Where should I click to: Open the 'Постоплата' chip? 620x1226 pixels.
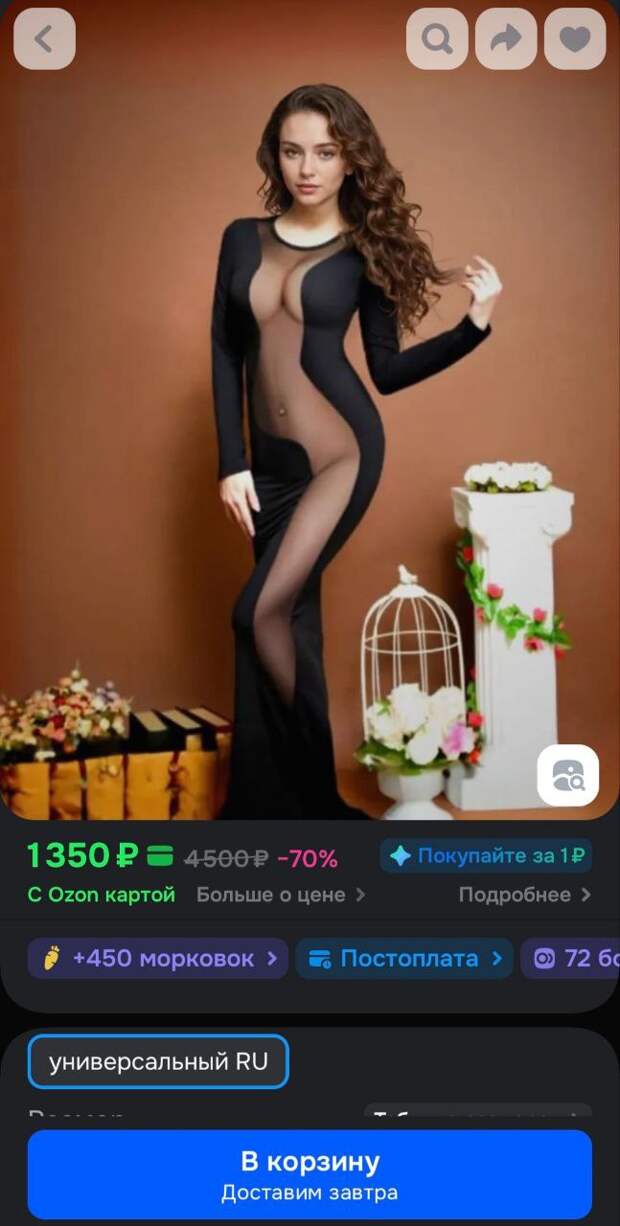coord(404,958)
